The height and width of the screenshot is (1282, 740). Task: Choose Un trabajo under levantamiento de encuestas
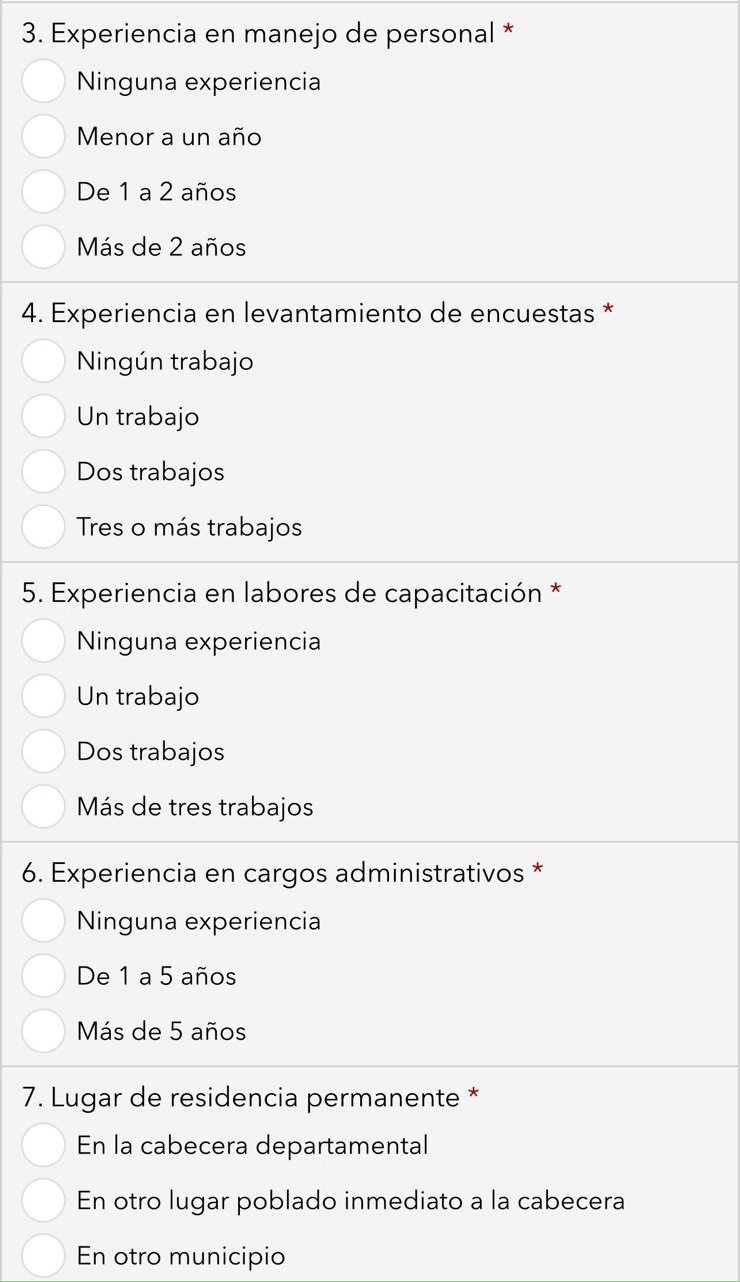click(x=43, y=417)
